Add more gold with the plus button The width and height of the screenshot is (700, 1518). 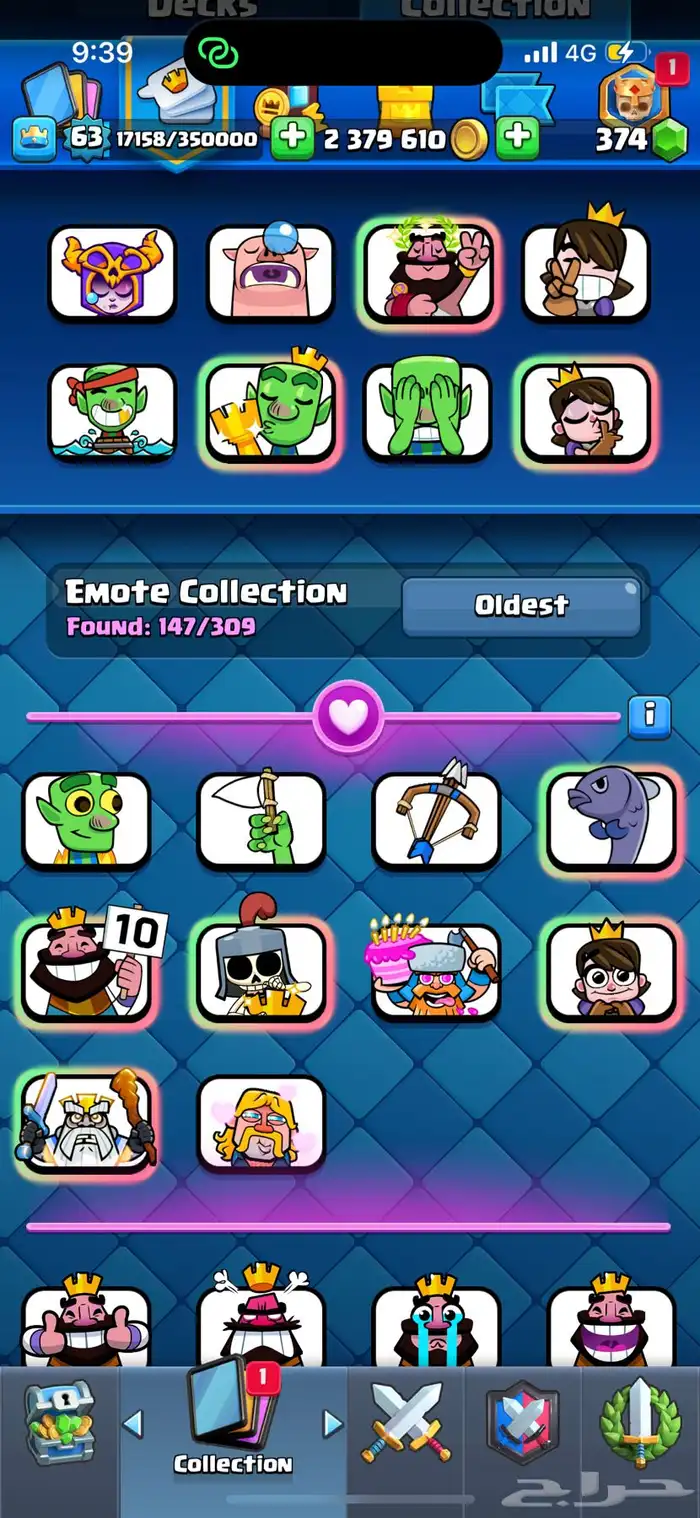click(x=517, y=138)
